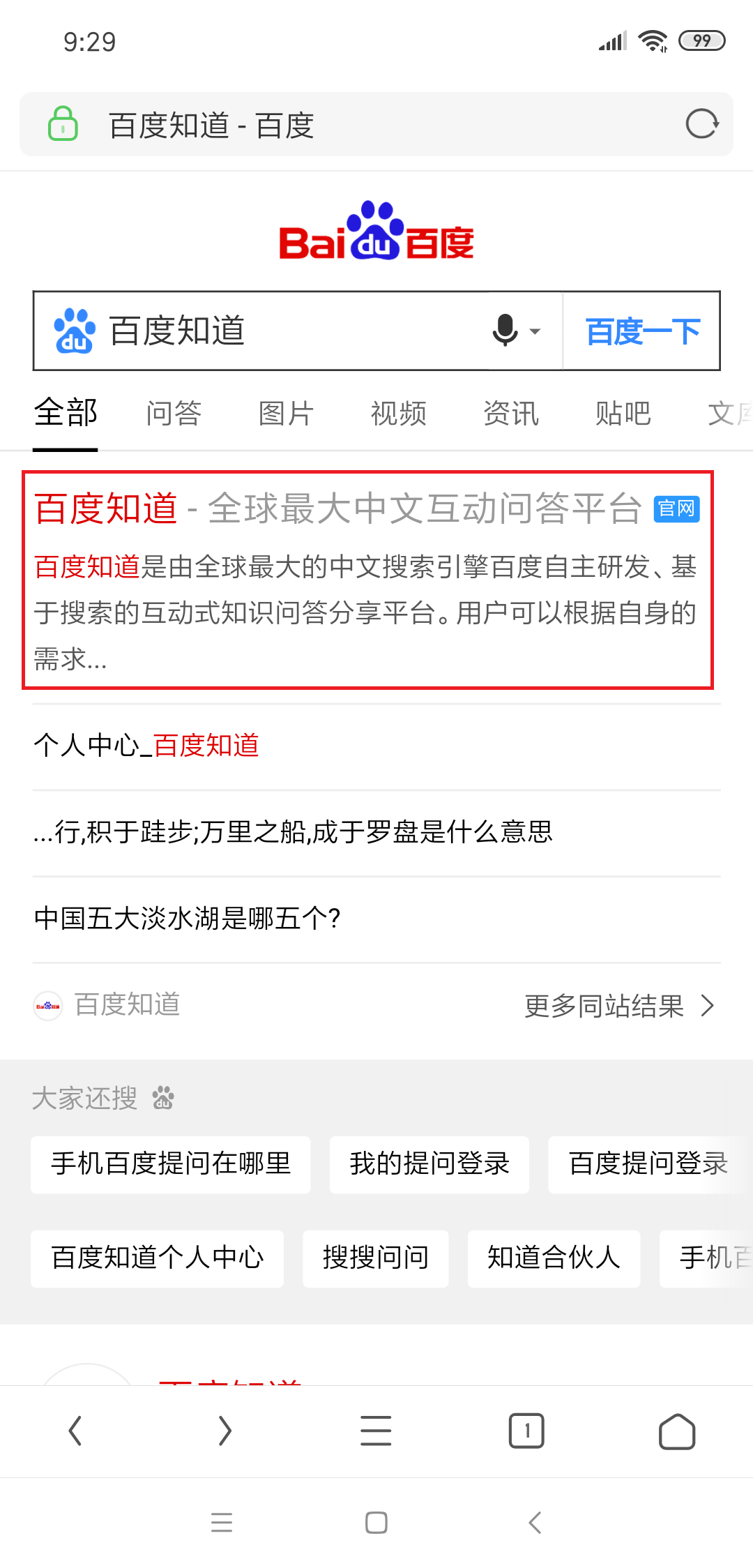Tap the 知道合伙人 chip
Screen dimensions: 753x1568
(554, 1258)
